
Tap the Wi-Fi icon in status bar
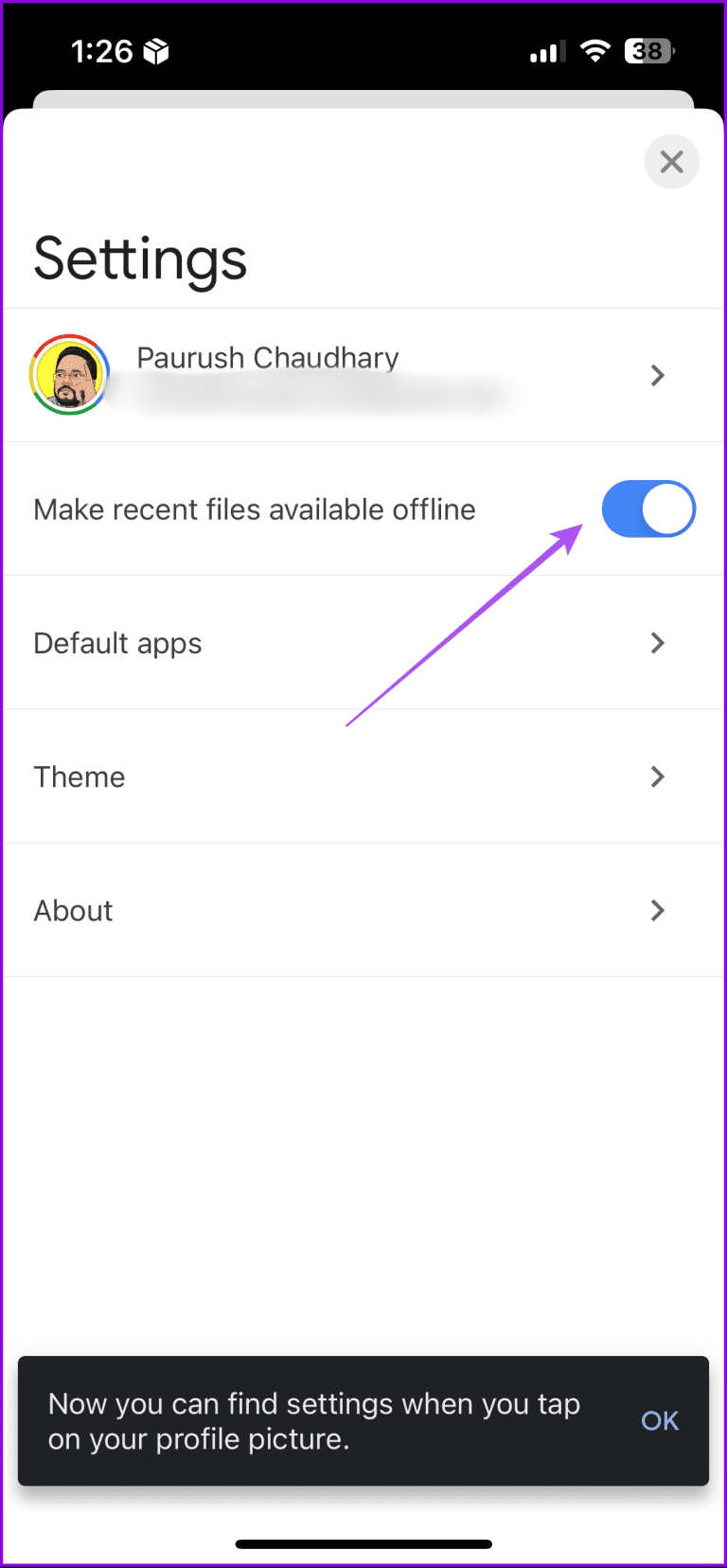pyautogui.click(x=595, y=51)
